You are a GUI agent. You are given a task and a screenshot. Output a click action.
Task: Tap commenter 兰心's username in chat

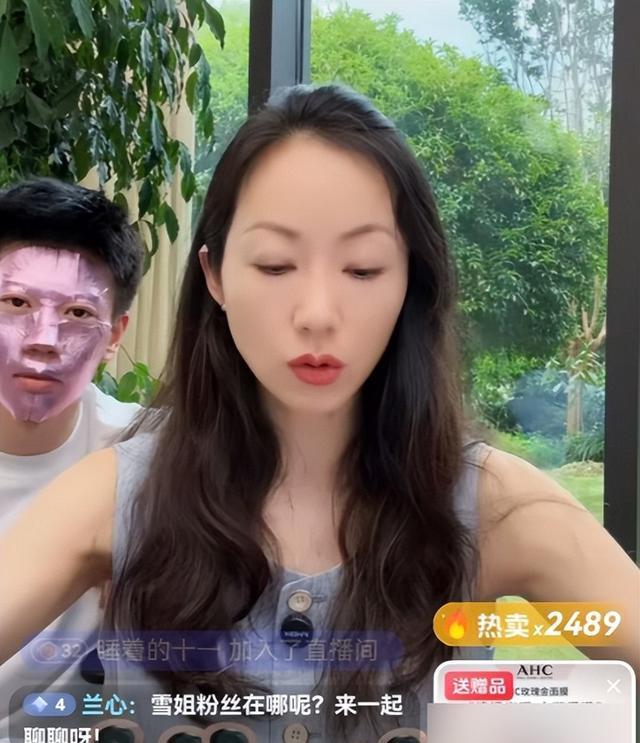pyautogui.click(x=103, y=704)
